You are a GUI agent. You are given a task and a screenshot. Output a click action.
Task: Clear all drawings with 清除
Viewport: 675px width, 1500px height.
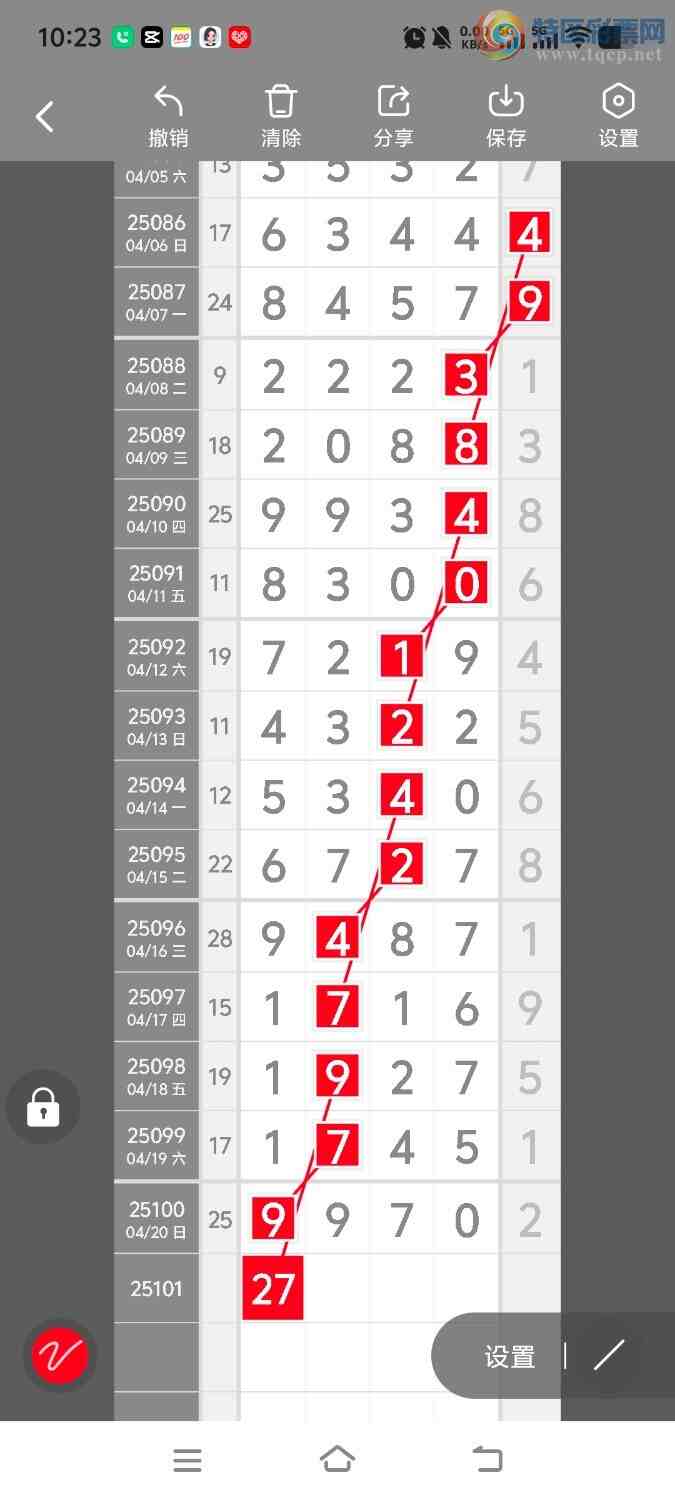pos(281,117)
